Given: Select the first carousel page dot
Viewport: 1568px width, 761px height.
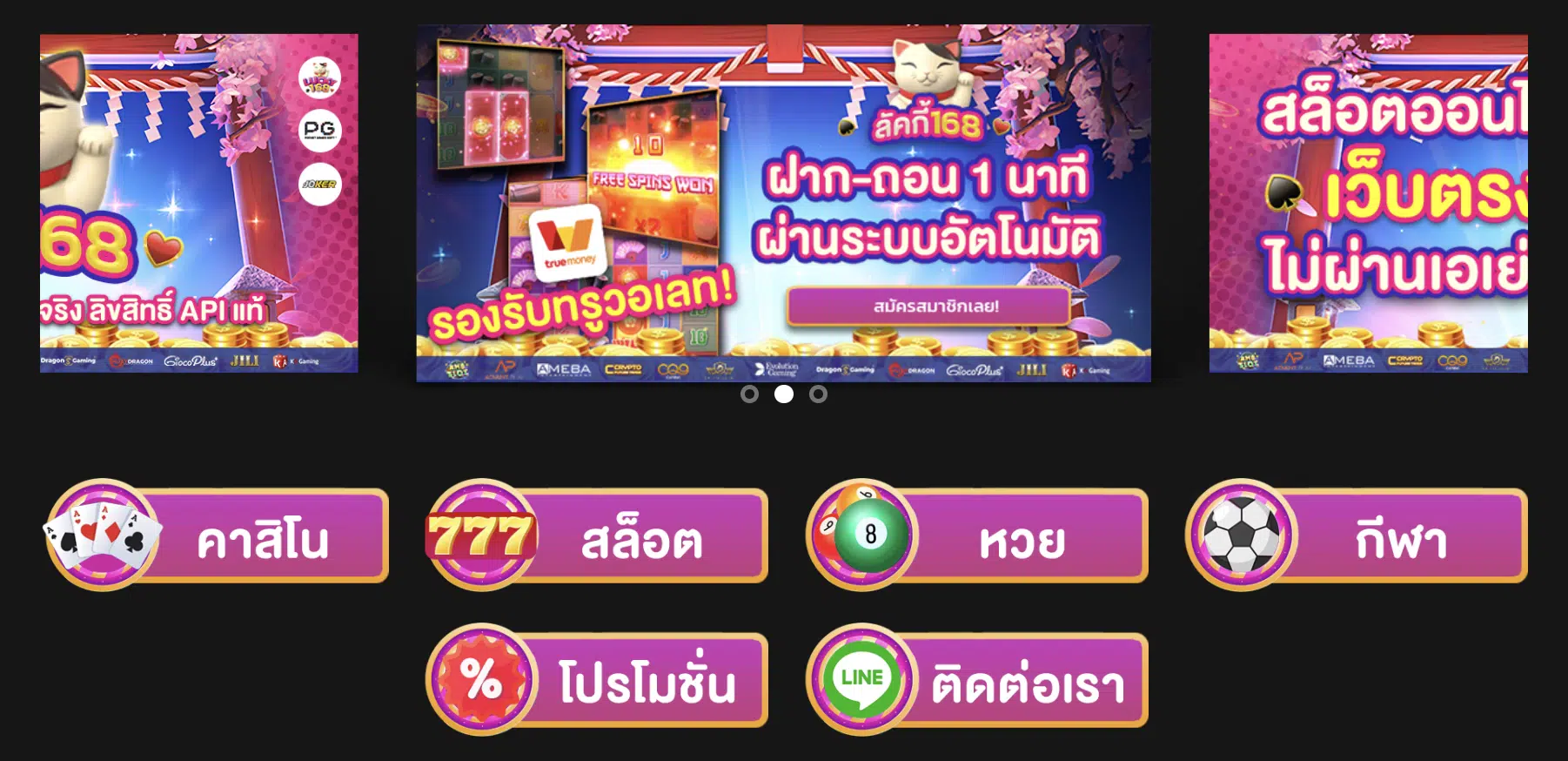Looking at the screenshot, I should point(749,394).
